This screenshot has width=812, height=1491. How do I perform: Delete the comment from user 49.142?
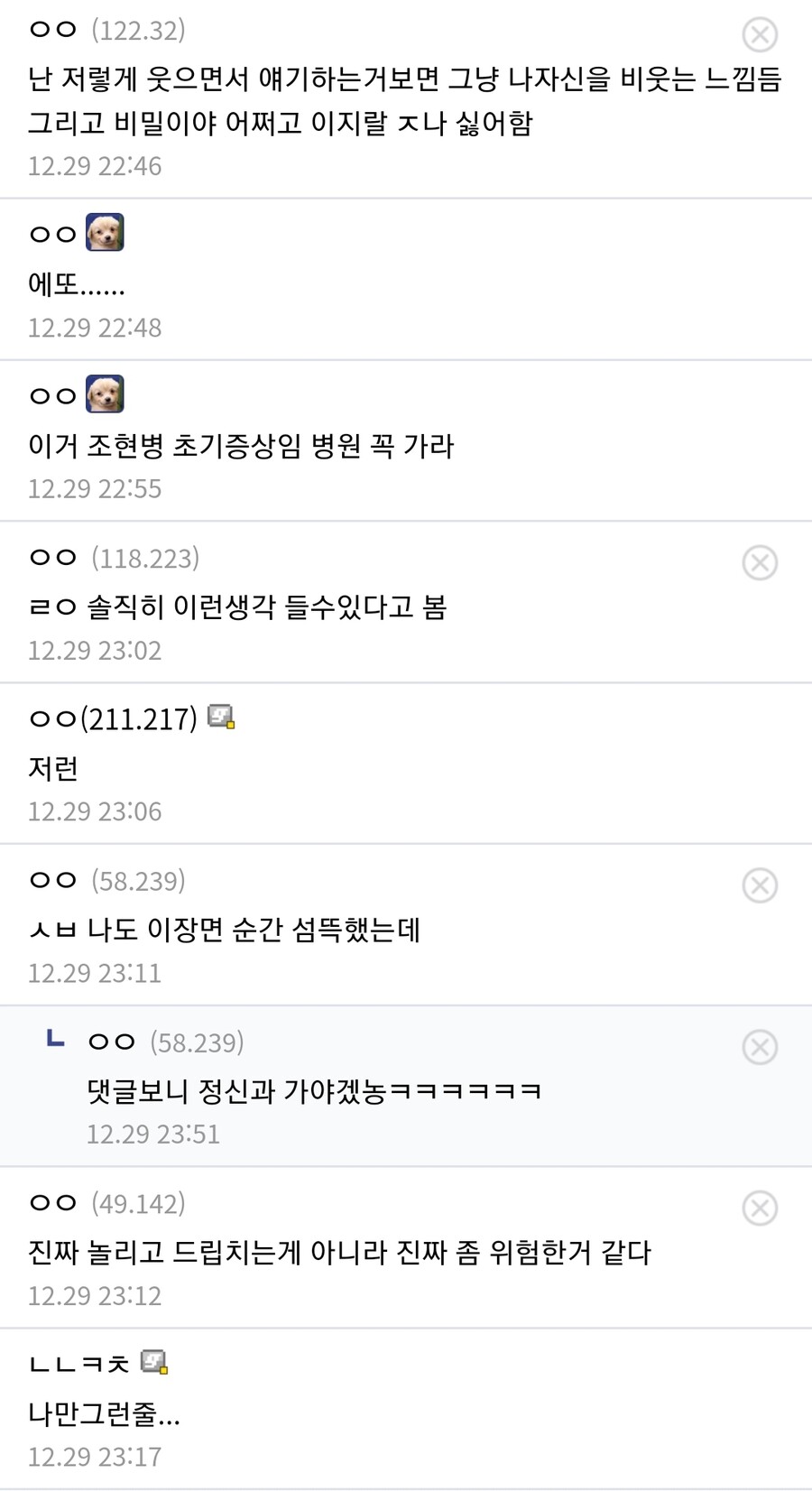(760, 1208)
